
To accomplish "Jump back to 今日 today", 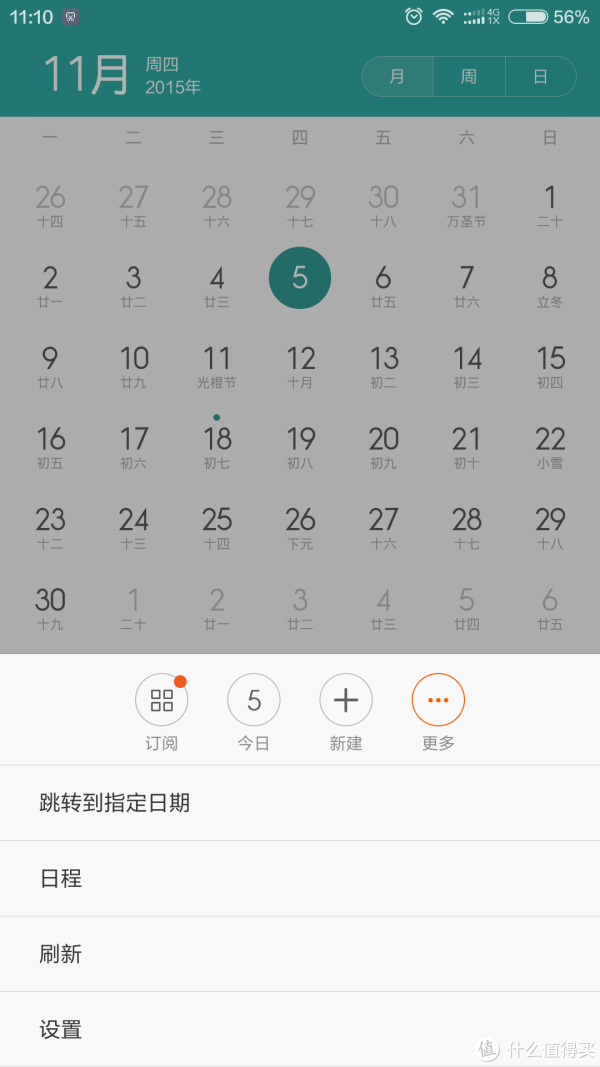I will tap(254, 712).
